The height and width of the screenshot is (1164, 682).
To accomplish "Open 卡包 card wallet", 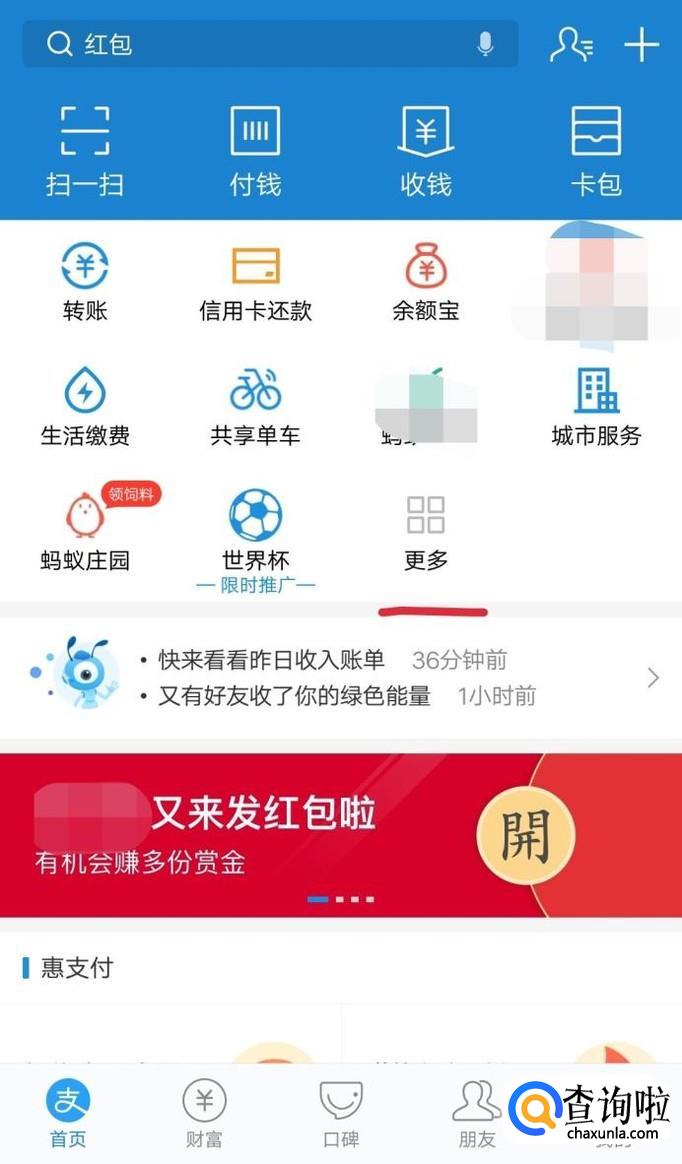I will 596,150.
